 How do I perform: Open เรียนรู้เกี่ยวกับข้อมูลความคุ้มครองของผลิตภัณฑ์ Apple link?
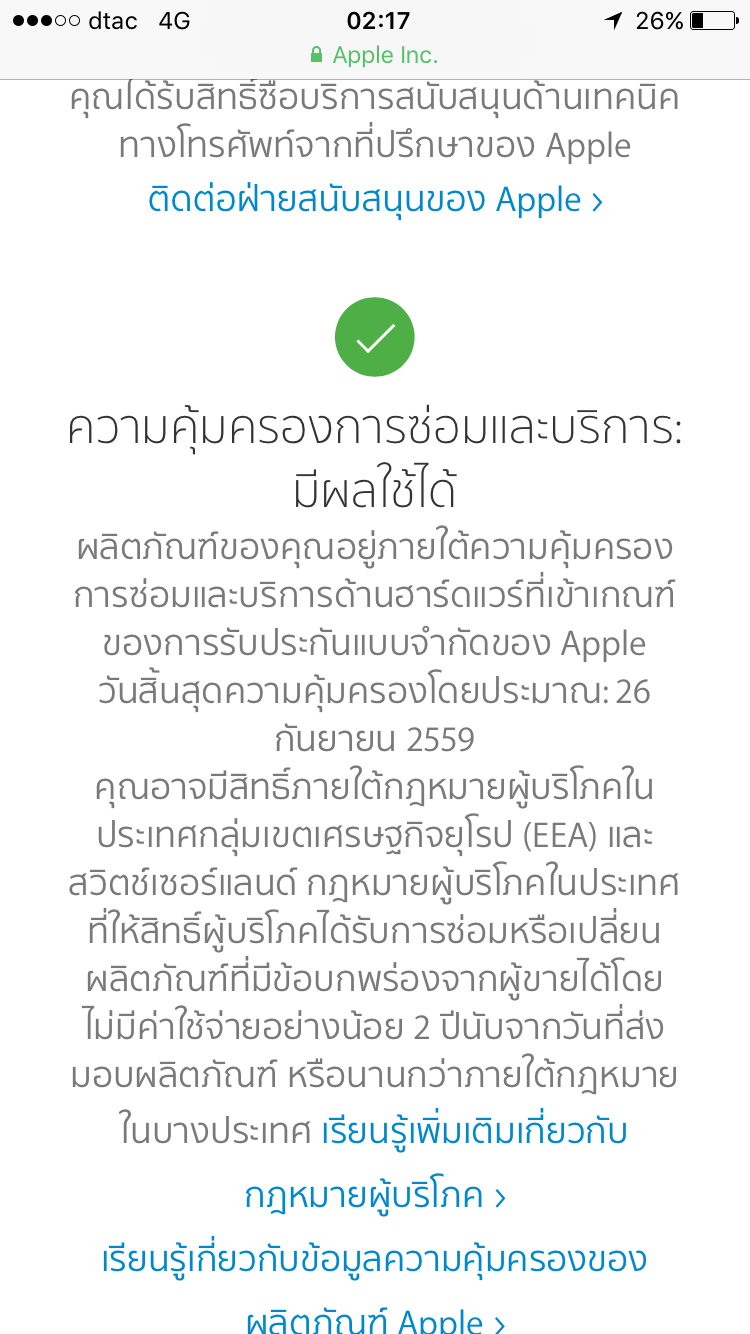tap(375, 1259)
